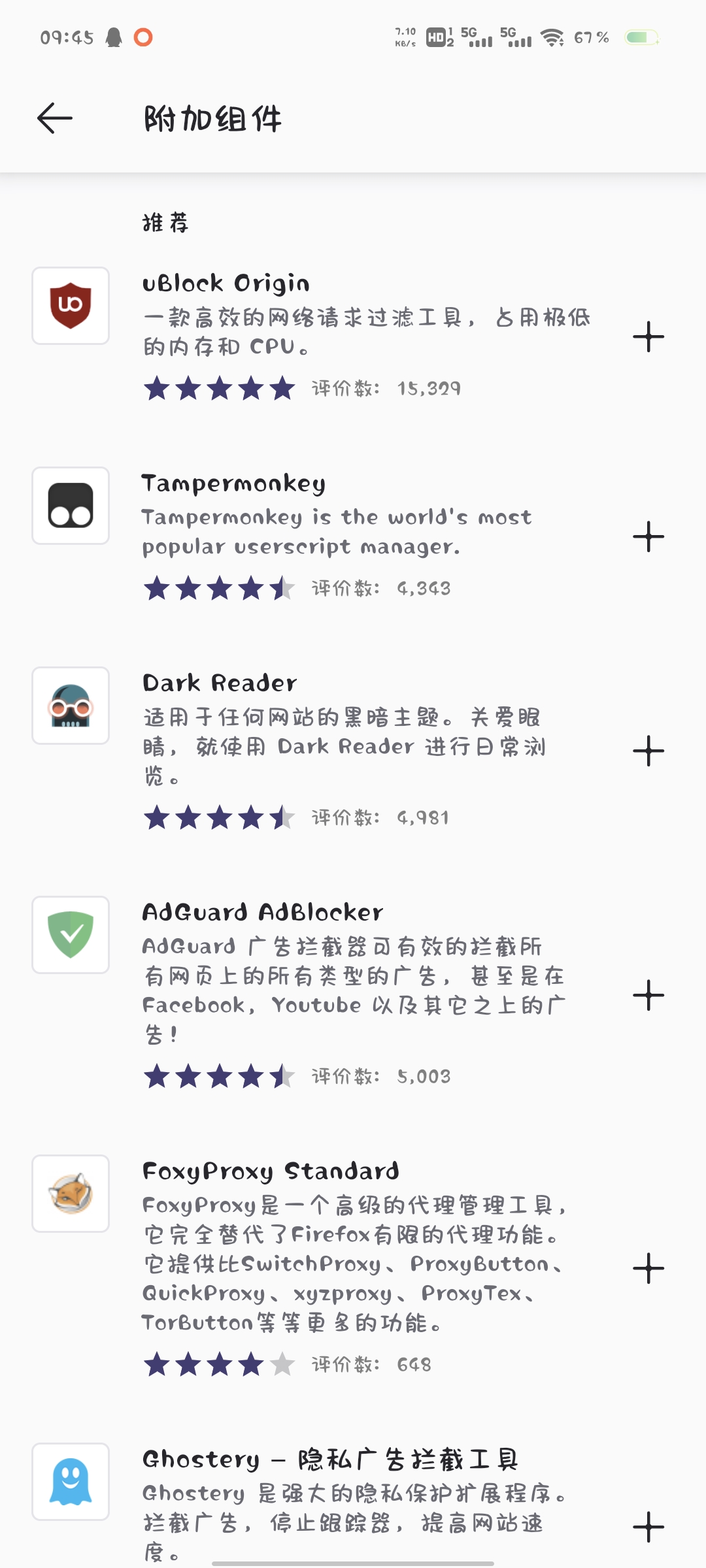Go back from the 附加组件 page
Viewport: 706px width, 1568px height.
pyautogui.click(x=55, y=118)
